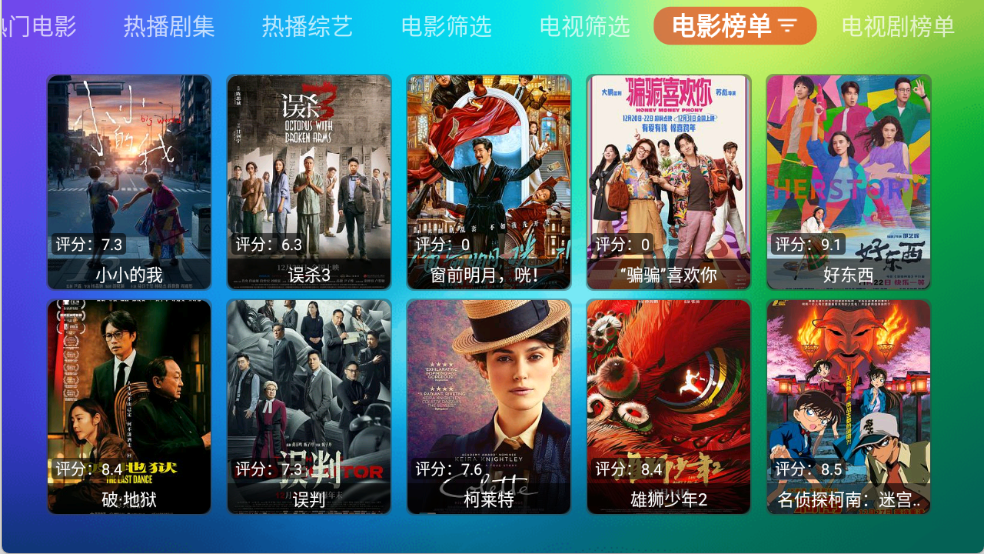
Task: Open the 电视剧榜单 tab
Action: point(897,27)
